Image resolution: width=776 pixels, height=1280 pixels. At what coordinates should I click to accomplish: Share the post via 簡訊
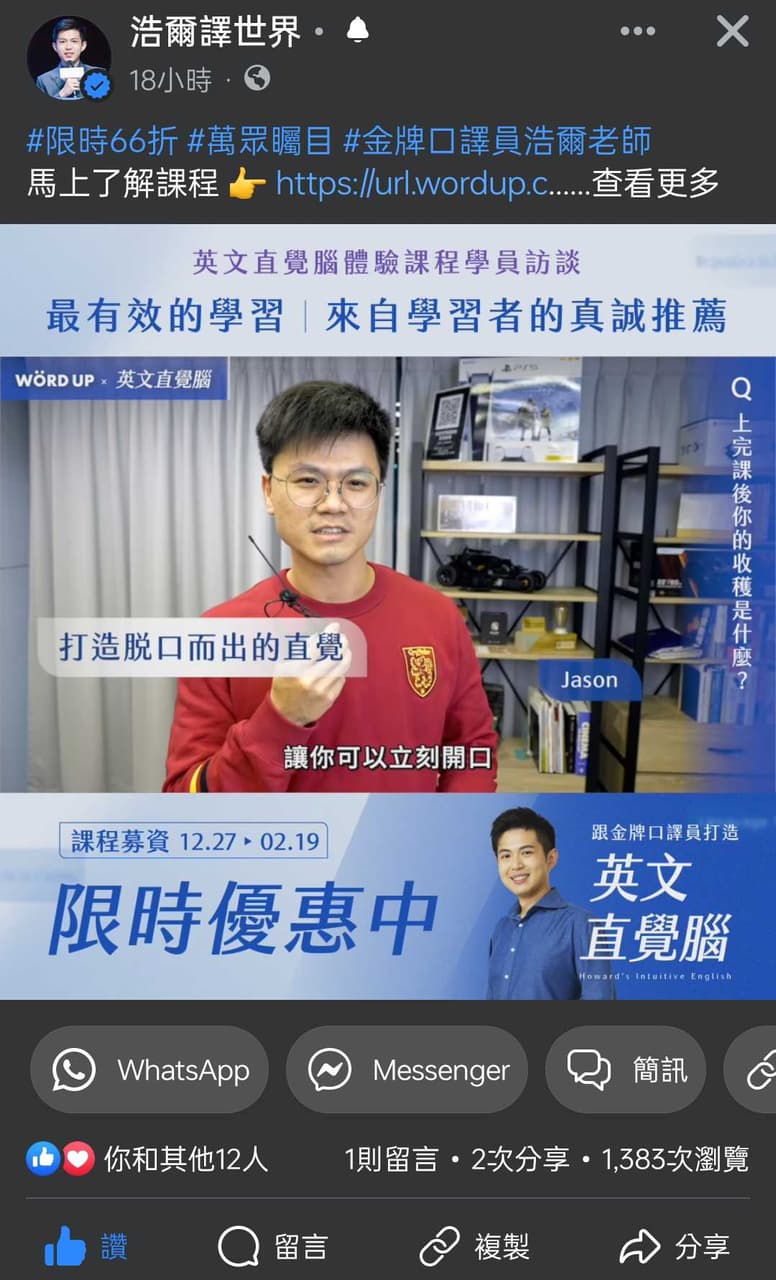626,1070
